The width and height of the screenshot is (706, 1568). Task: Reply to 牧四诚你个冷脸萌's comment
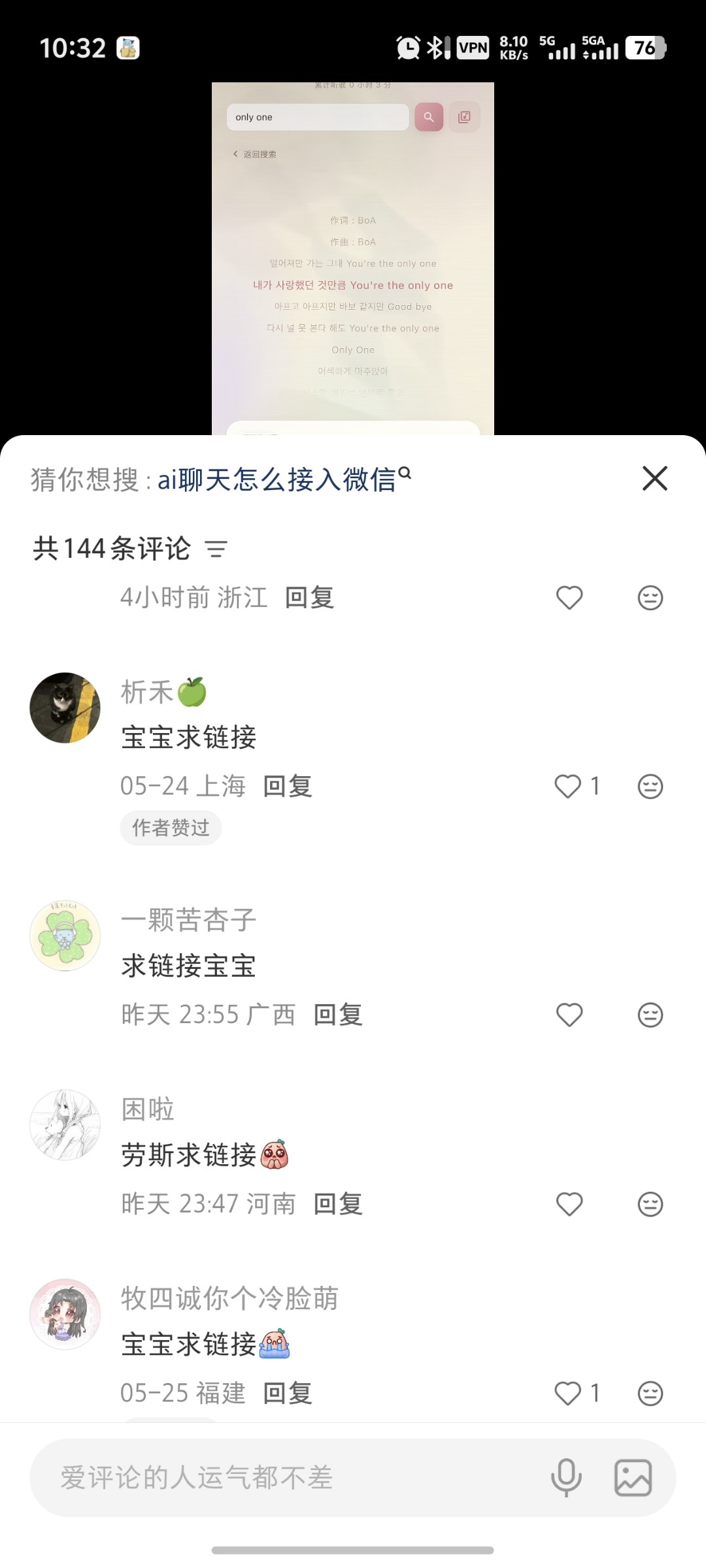pos(288,1393)
